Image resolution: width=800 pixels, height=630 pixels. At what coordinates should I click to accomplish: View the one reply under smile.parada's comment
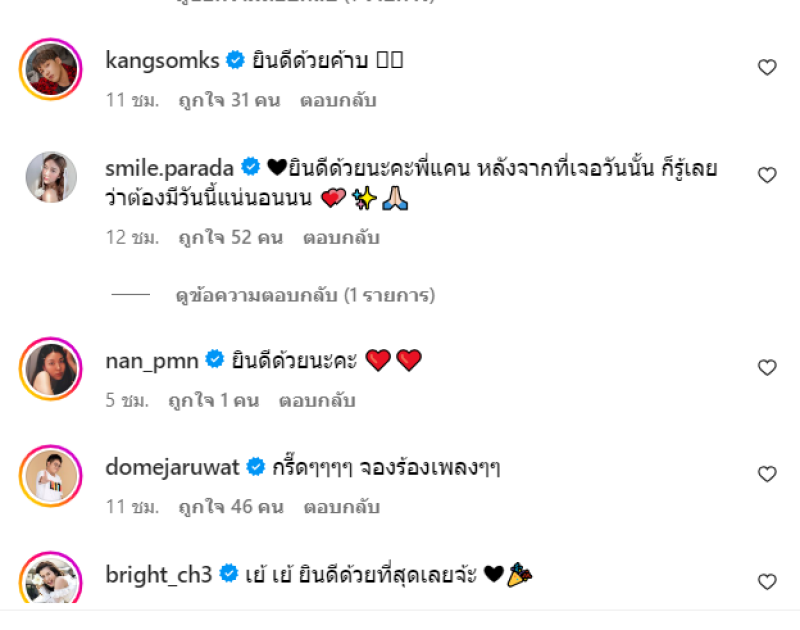tap(305, 296)
